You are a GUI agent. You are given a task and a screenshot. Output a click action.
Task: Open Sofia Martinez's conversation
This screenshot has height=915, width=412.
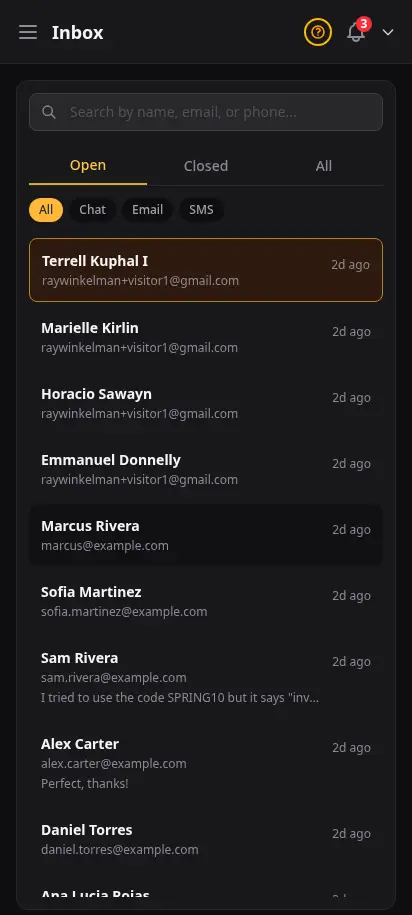click(206, 601)
